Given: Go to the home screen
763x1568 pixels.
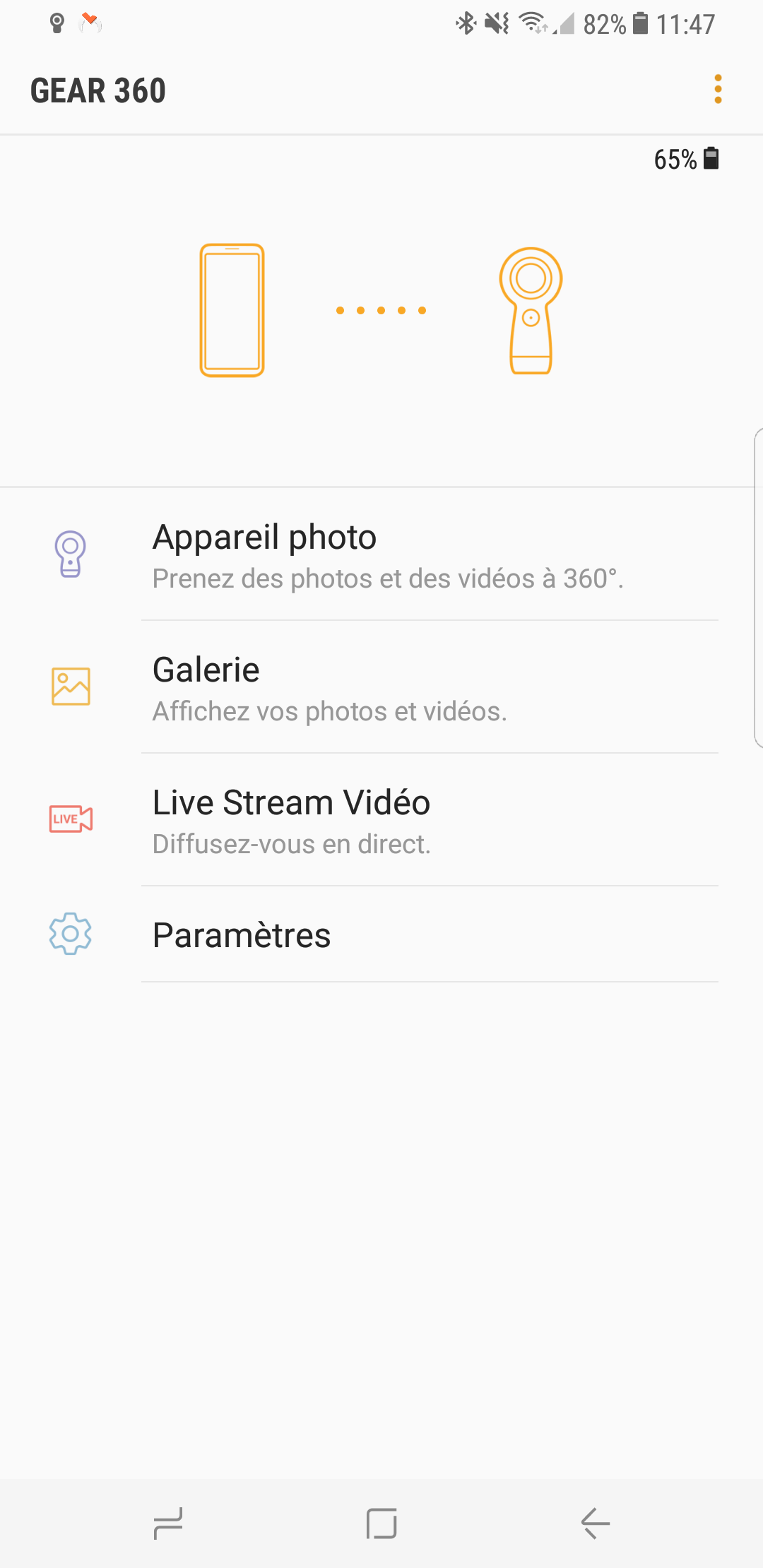Looking at the screenshot, I should [x=381, y=1523].
